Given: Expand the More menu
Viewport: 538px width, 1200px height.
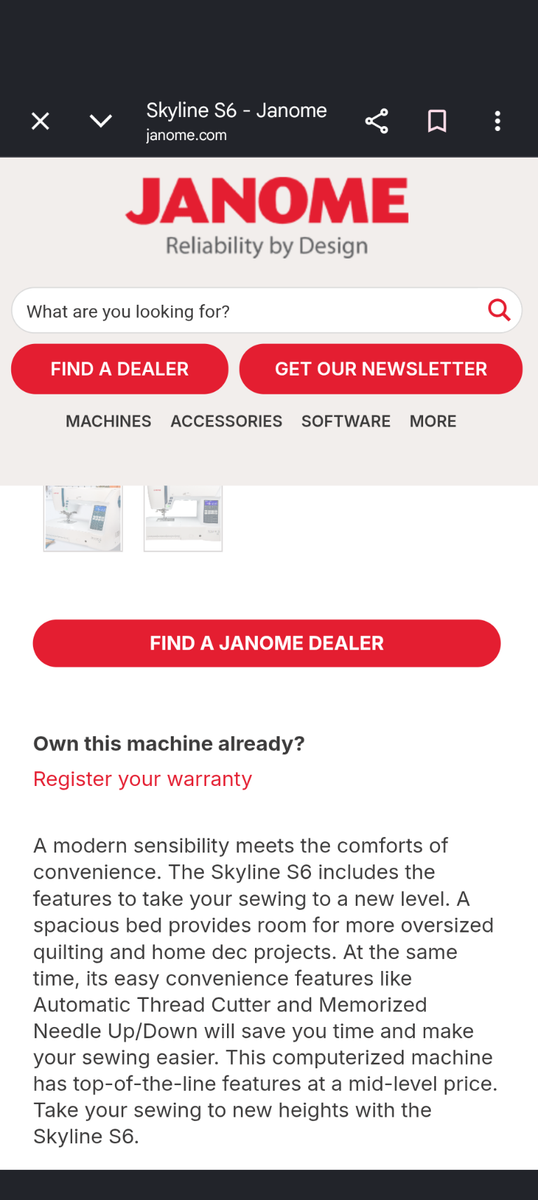Looking at the screenshot, I should 433,421.
